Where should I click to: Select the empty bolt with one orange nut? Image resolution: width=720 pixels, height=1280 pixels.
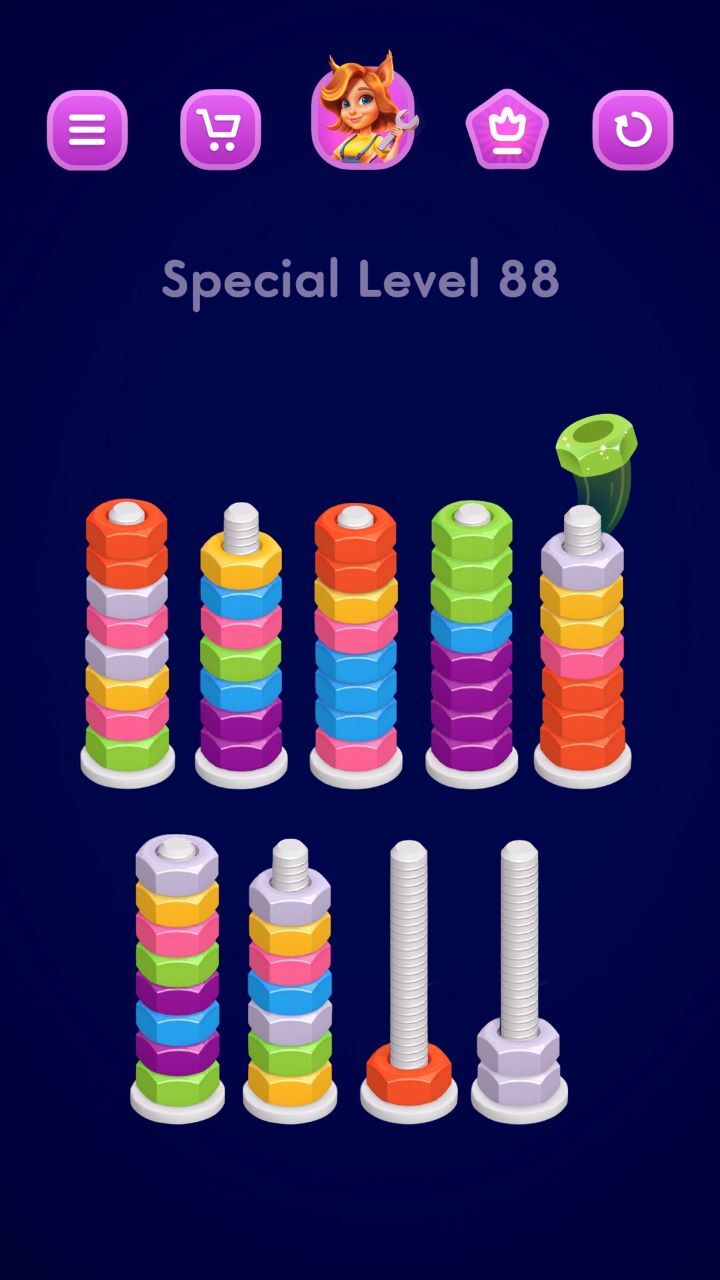coord(408,980)
